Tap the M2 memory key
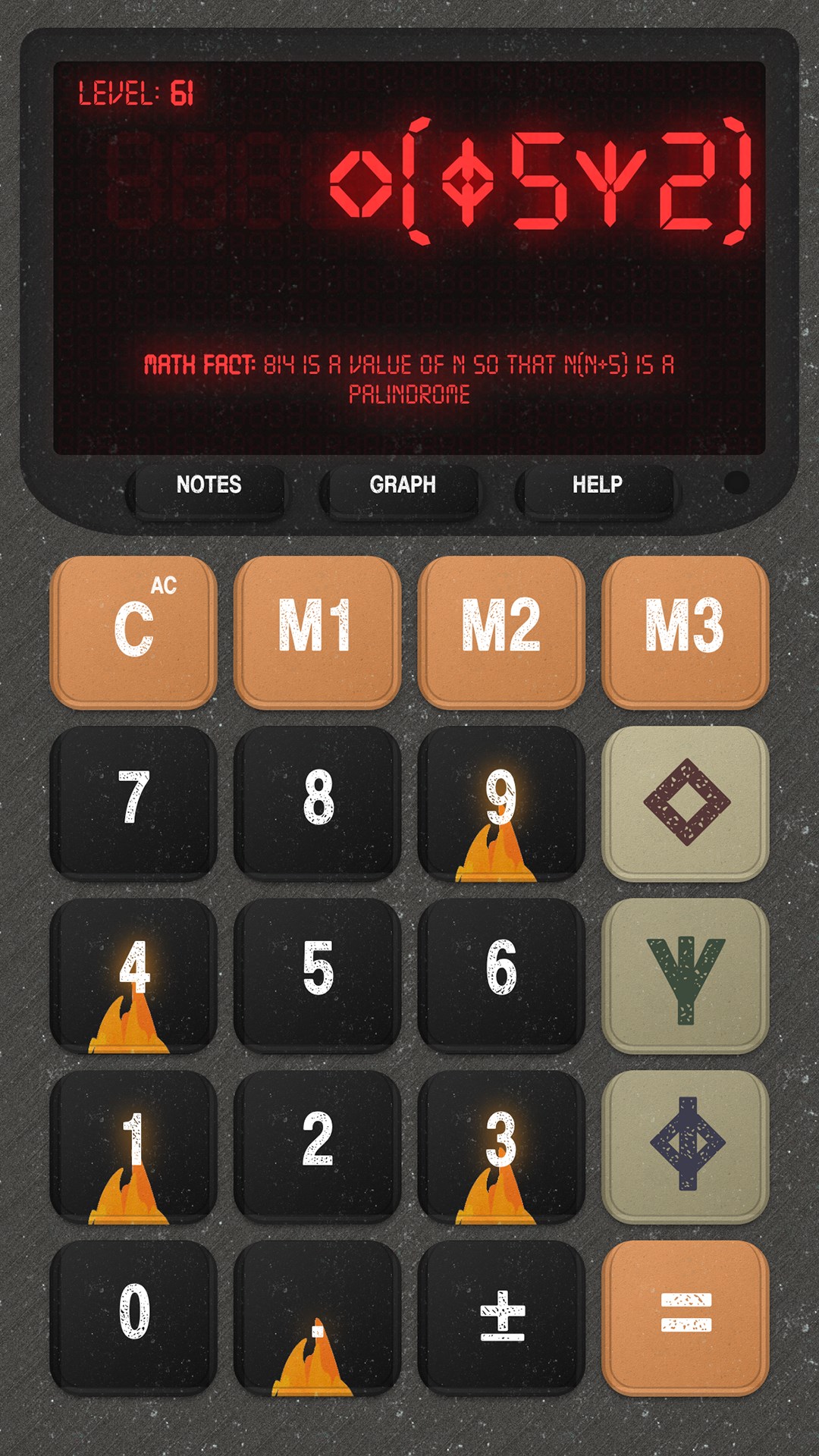This screenshot has height=1456, width=819. (x=501, y=631)
